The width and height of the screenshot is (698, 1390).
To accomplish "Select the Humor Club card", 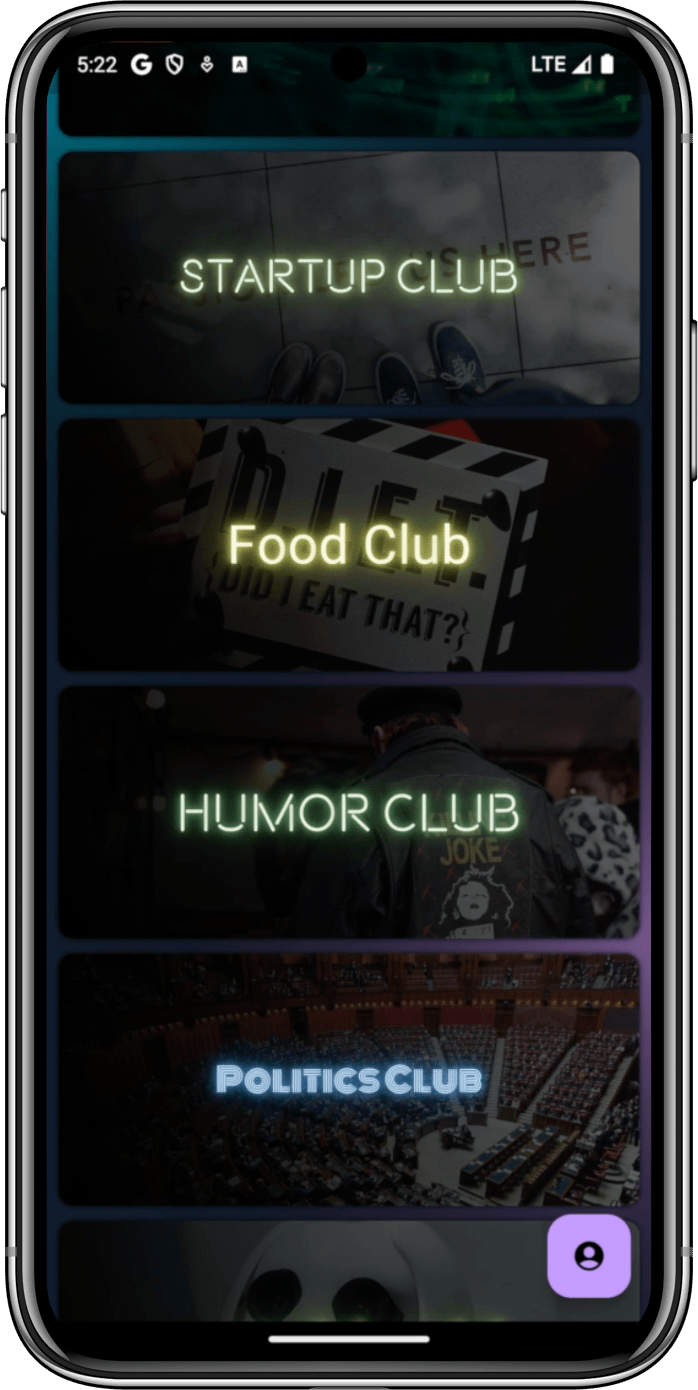I will pyautogui.click(x=348, y=812).
